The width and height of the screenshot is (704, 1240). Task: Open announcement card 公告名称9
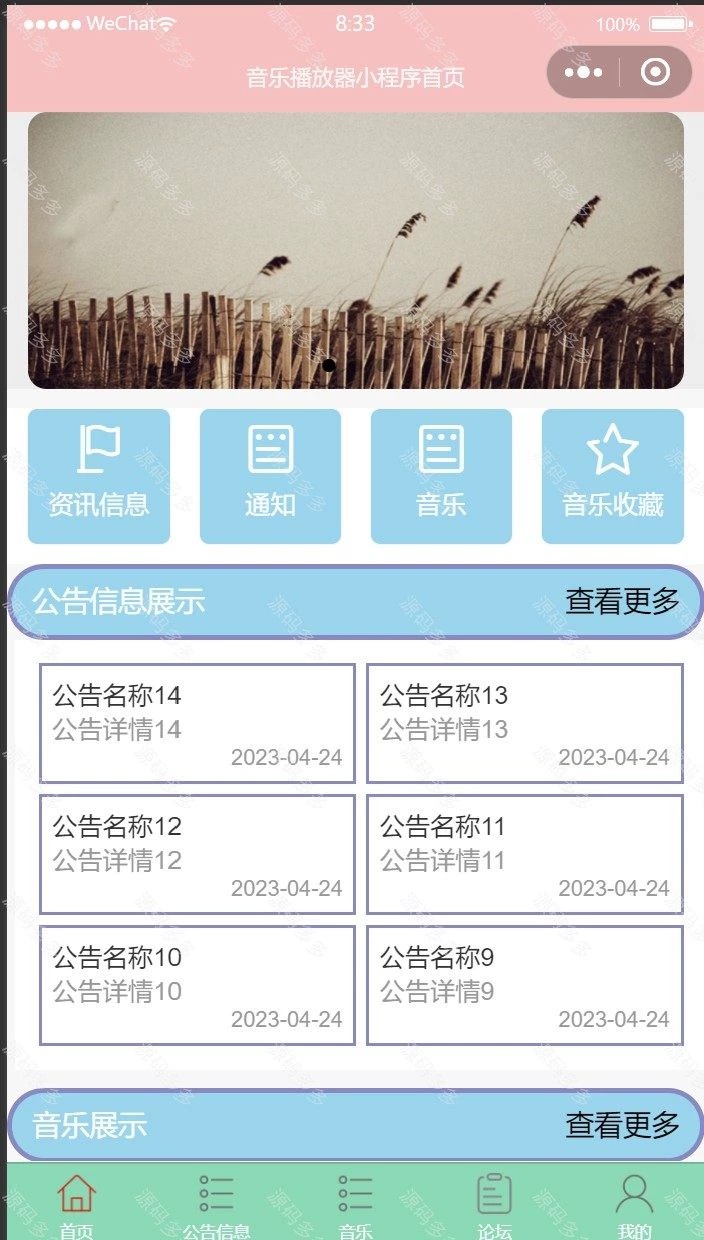coord(525,985)
